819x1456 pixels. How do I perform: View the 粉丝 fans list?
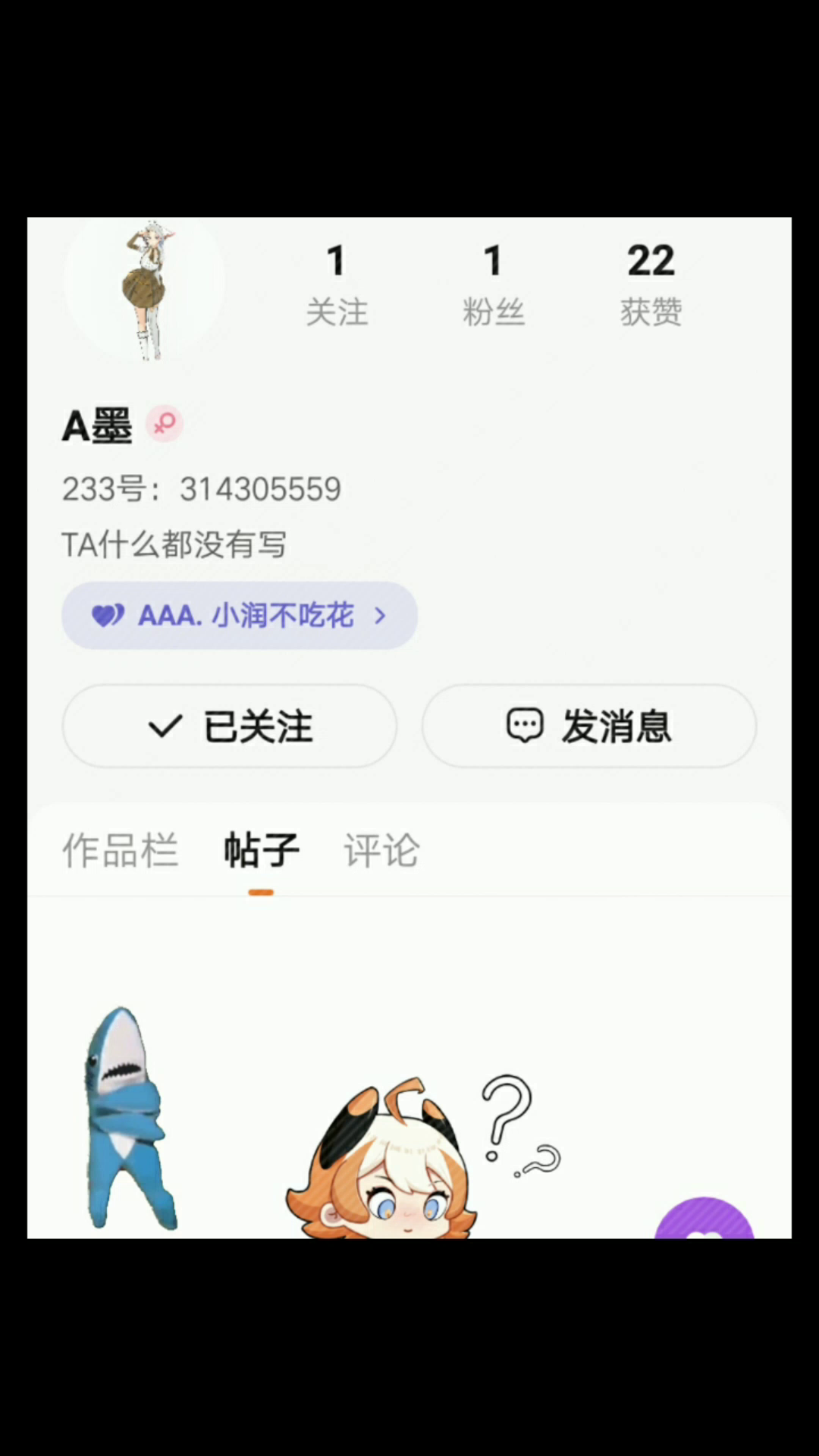493,284
